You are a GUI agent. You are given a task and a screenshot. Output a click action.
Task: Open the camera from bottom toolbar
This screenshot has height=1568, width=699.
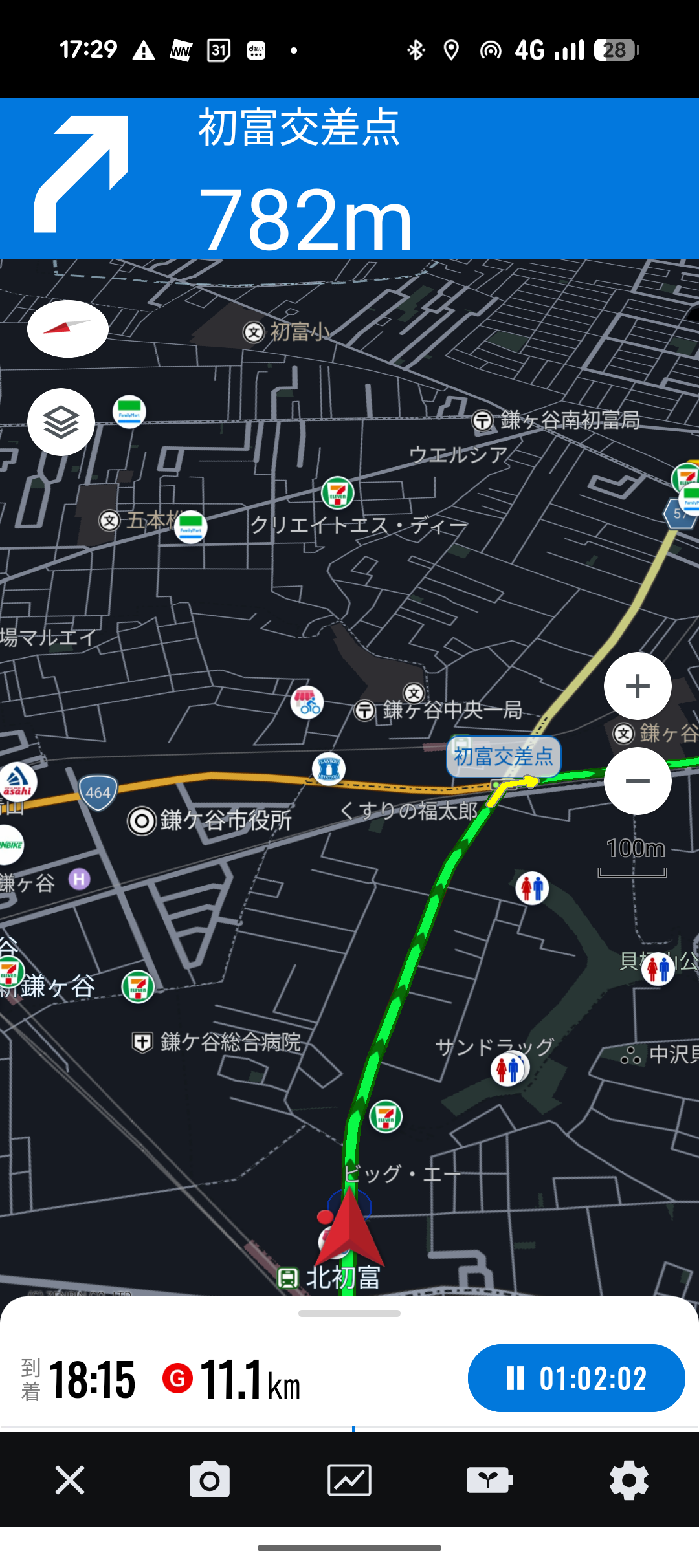pos(210,1480)
